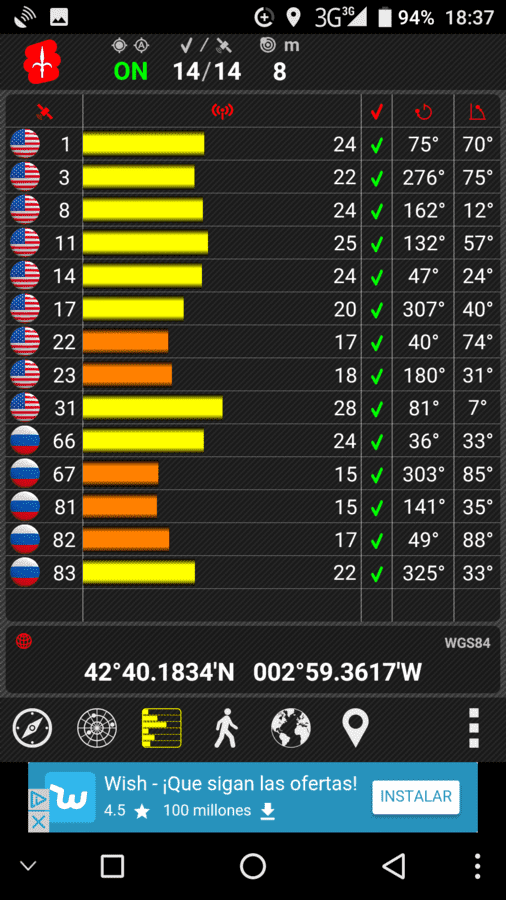Screen dimensions: 506x900
Task: Tap INSTALAR on the Wish ad
Action: coord(416,797)
